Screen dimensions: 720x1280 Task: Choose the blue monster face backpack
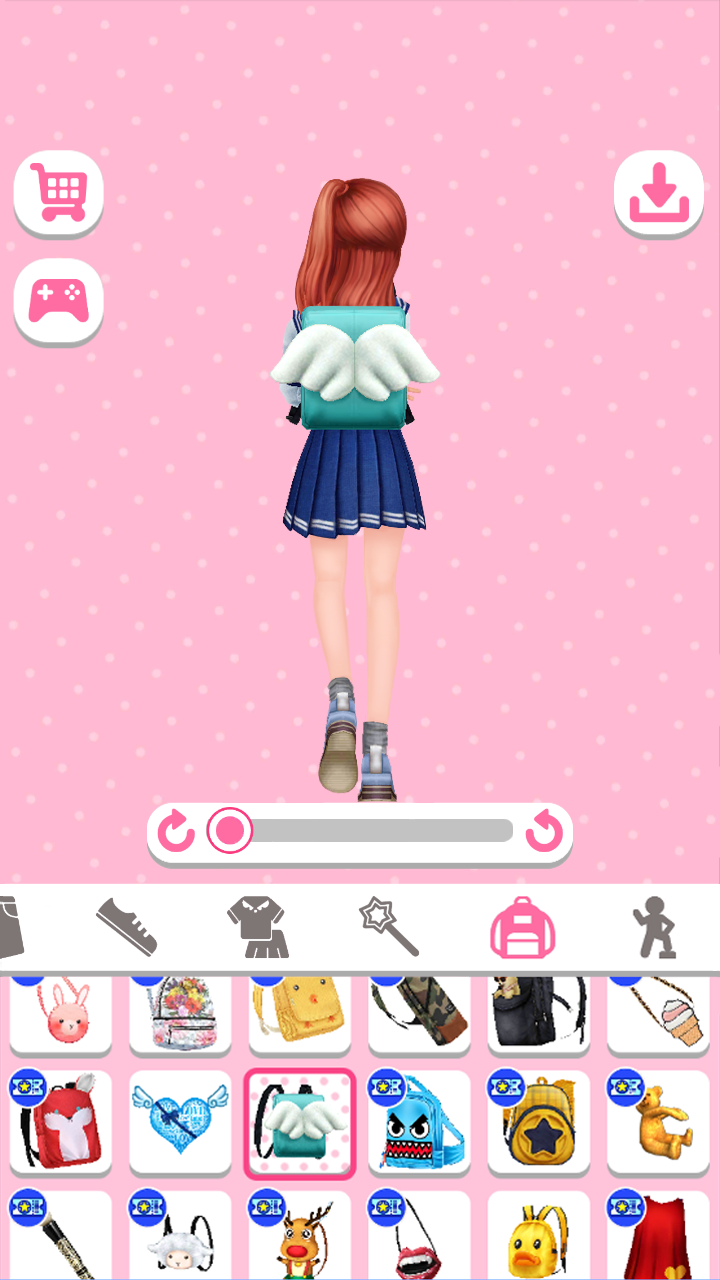pos(419,1122)
